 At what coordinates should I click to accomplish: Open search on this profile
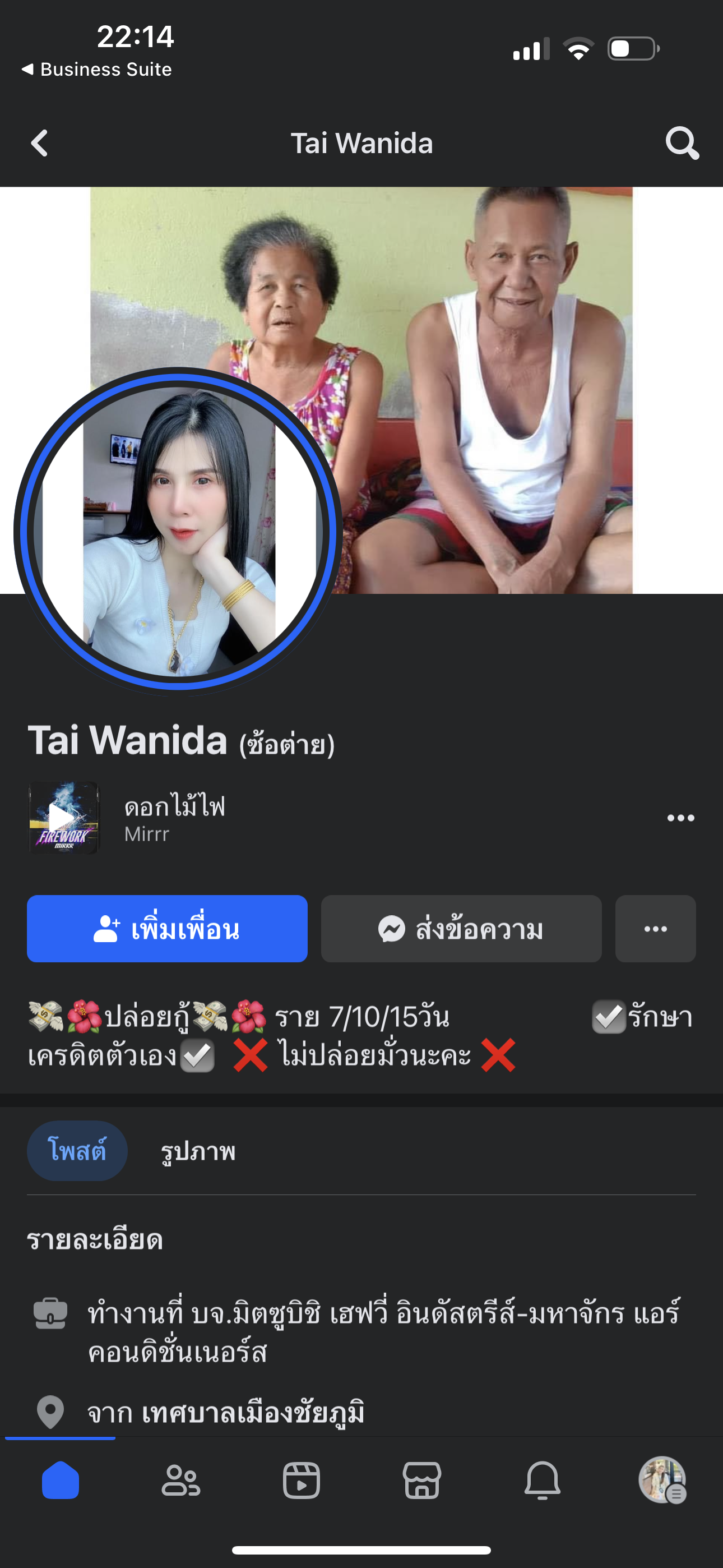(x=682, y=144)
